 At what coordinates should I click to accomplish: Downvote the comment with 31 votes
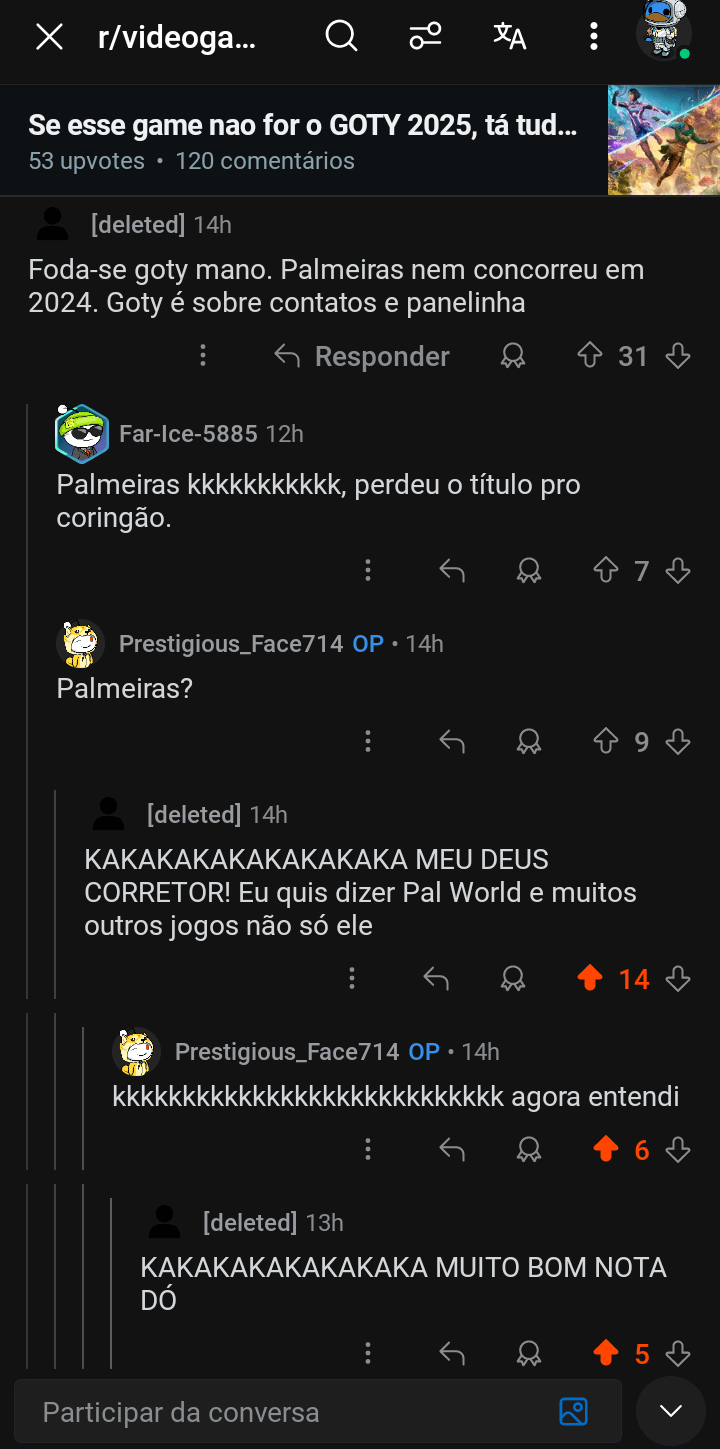678,356
